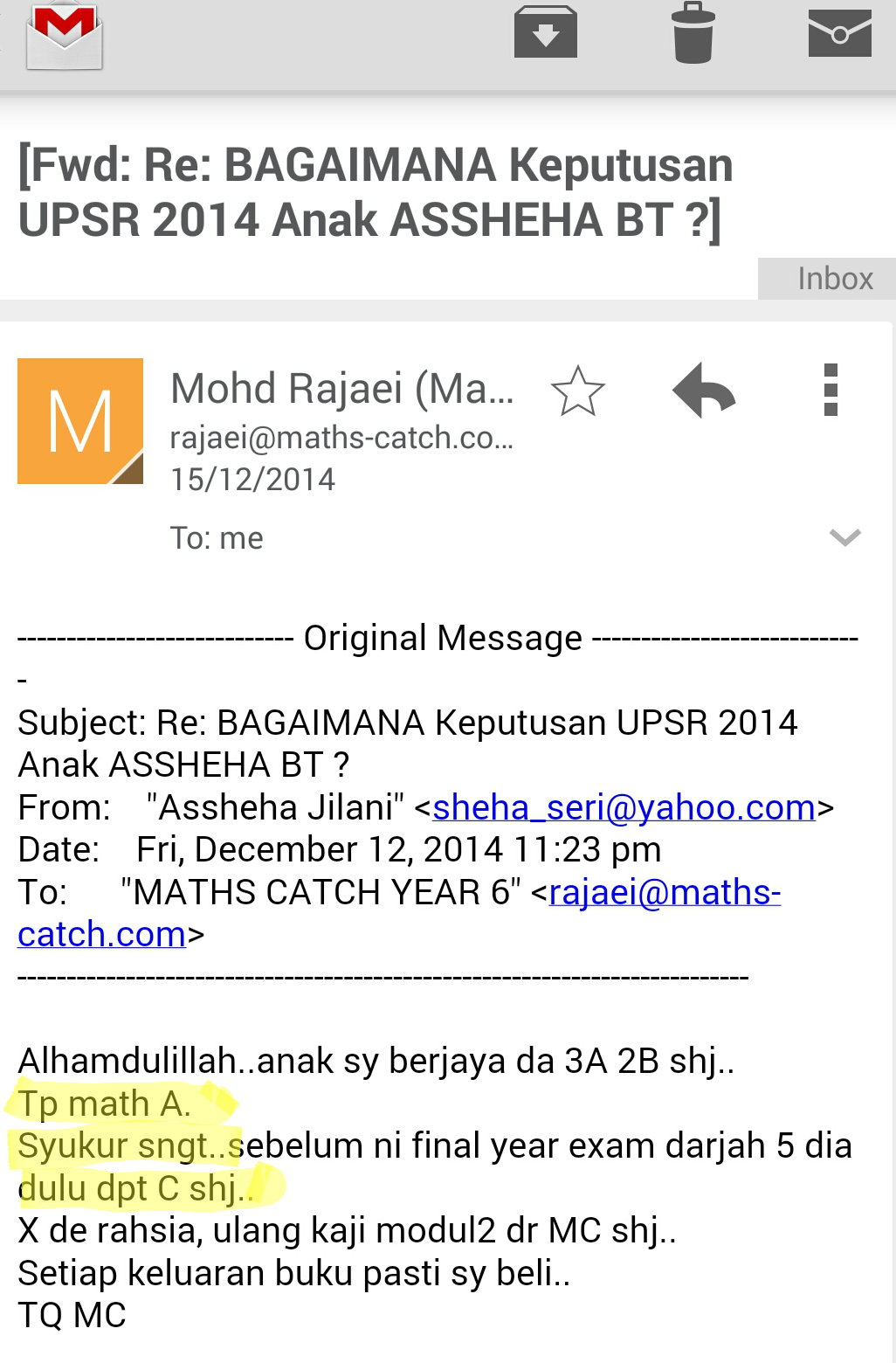Delete this email with the trash icon
Image resolution: width=896 pixels, height=1363 pixels.
(693, 33)
